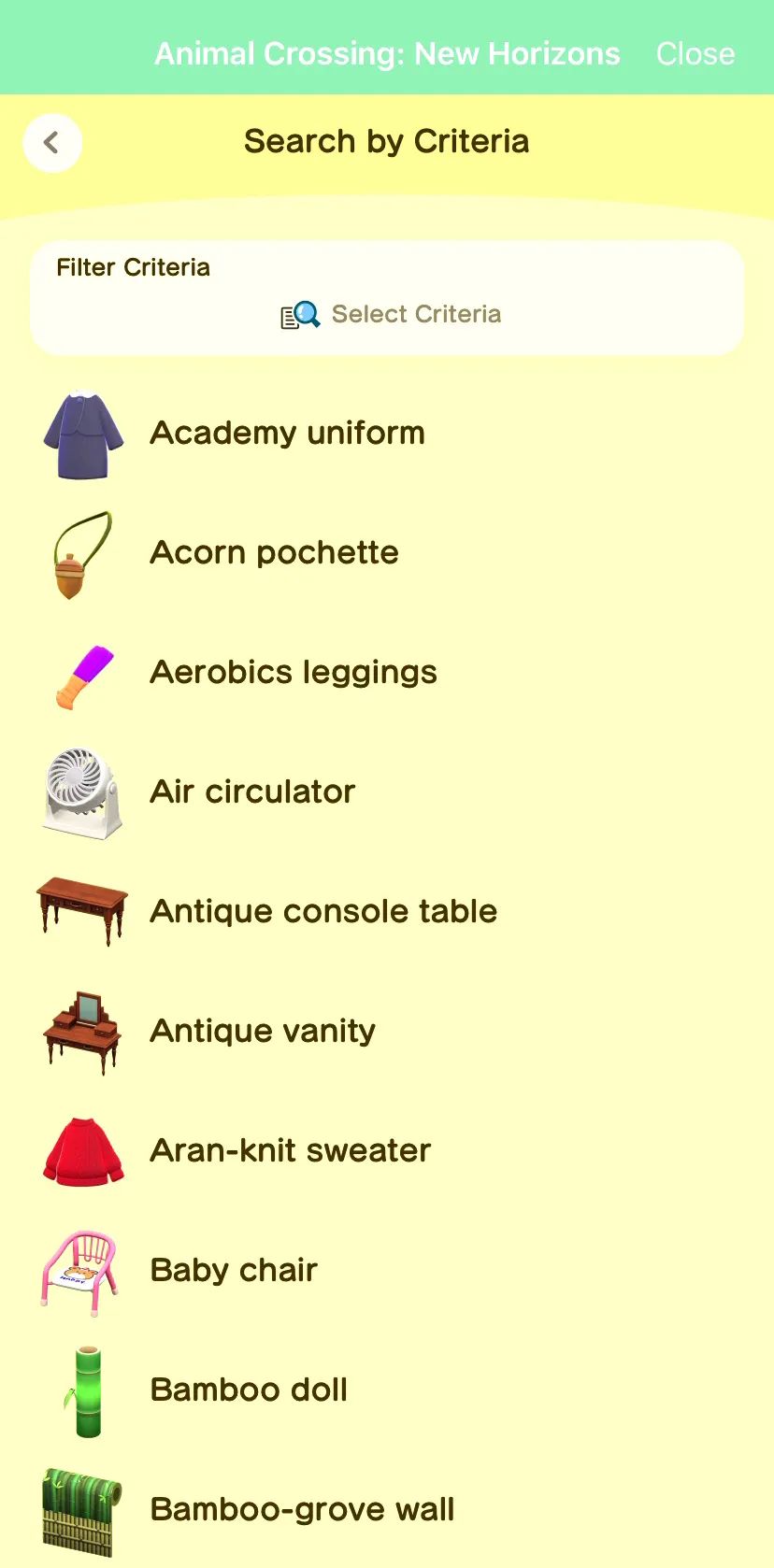The width and height of the screenshot is (774, 1568).
Task: Open Select Criteria filter options
Action: [391, 315]
